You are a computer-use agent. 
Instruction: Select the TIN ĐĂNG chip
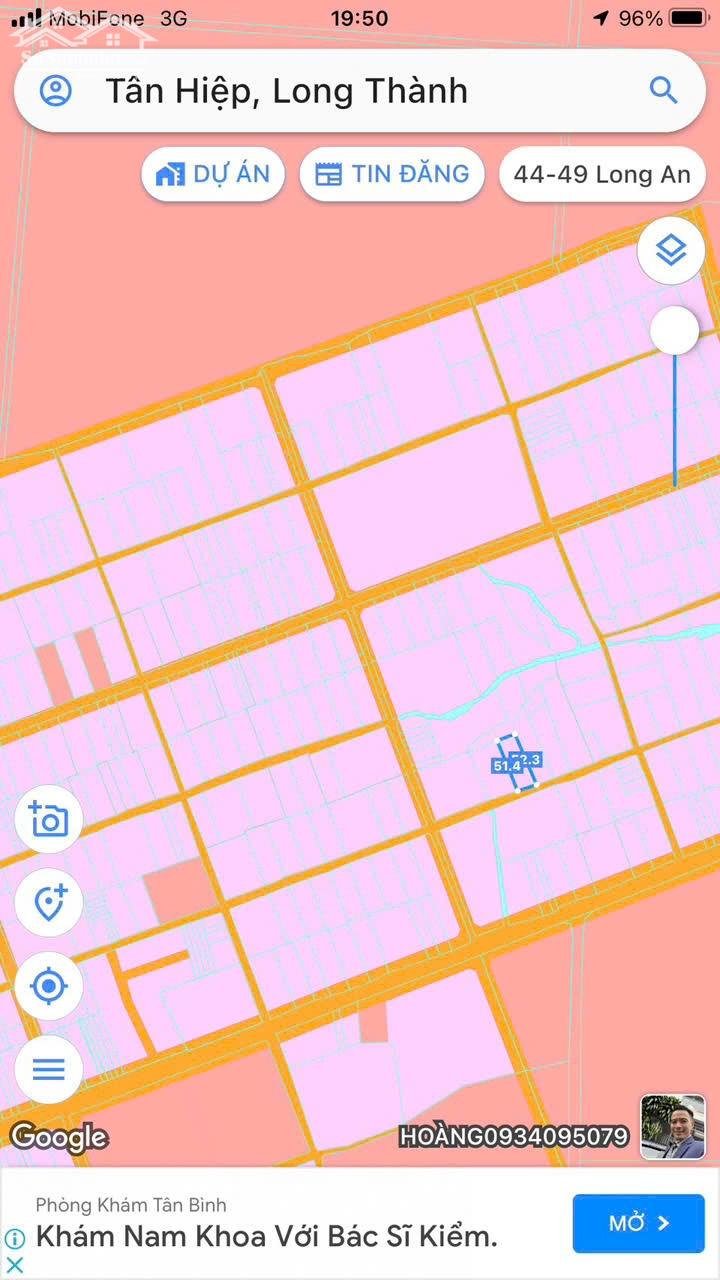coord(392,174)
